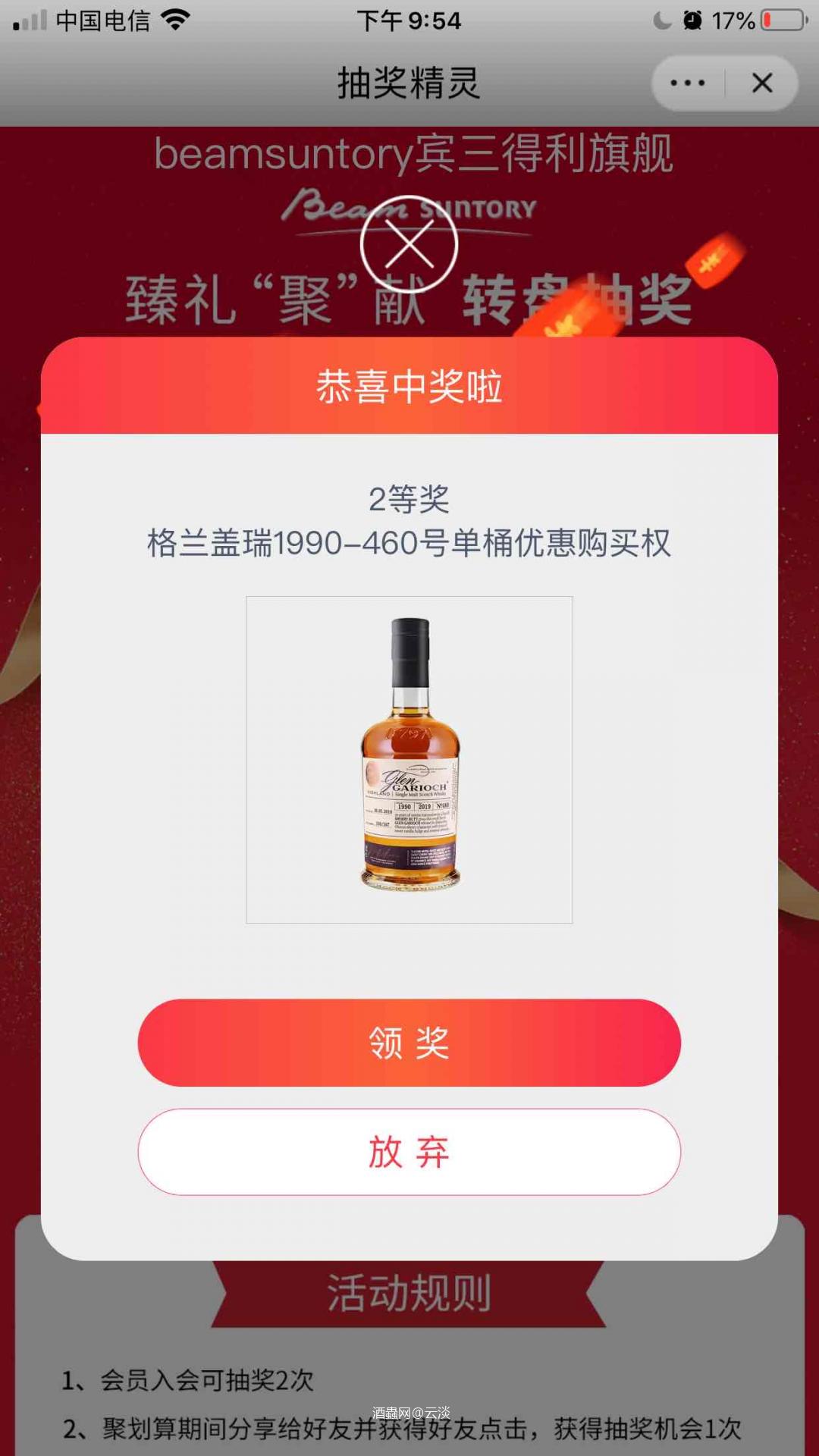Claim the prize with the 领奖 button
The image size is (819, 1456).
409,1043
